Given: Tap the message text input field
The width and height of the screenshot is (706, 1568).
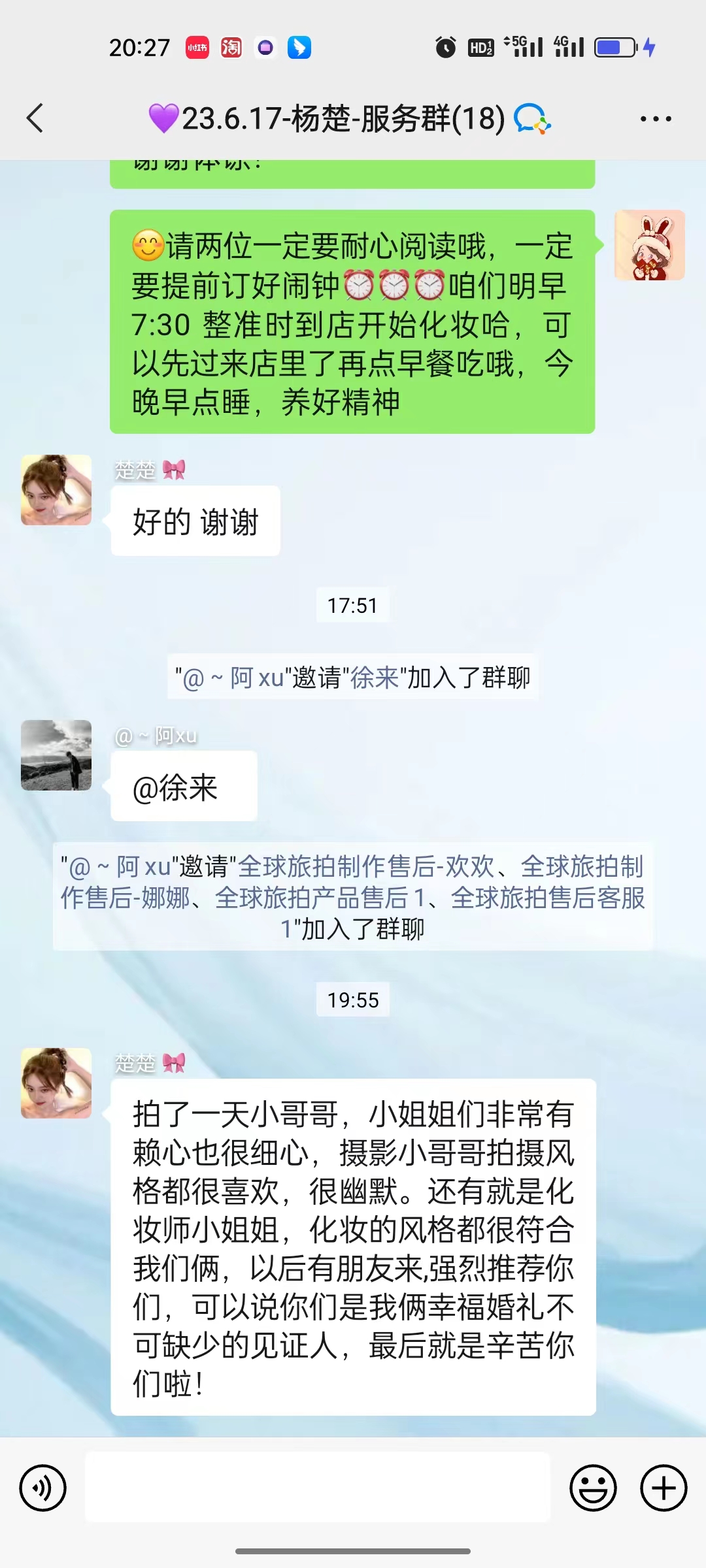Looking at the screenshot, I should 318,1487.
